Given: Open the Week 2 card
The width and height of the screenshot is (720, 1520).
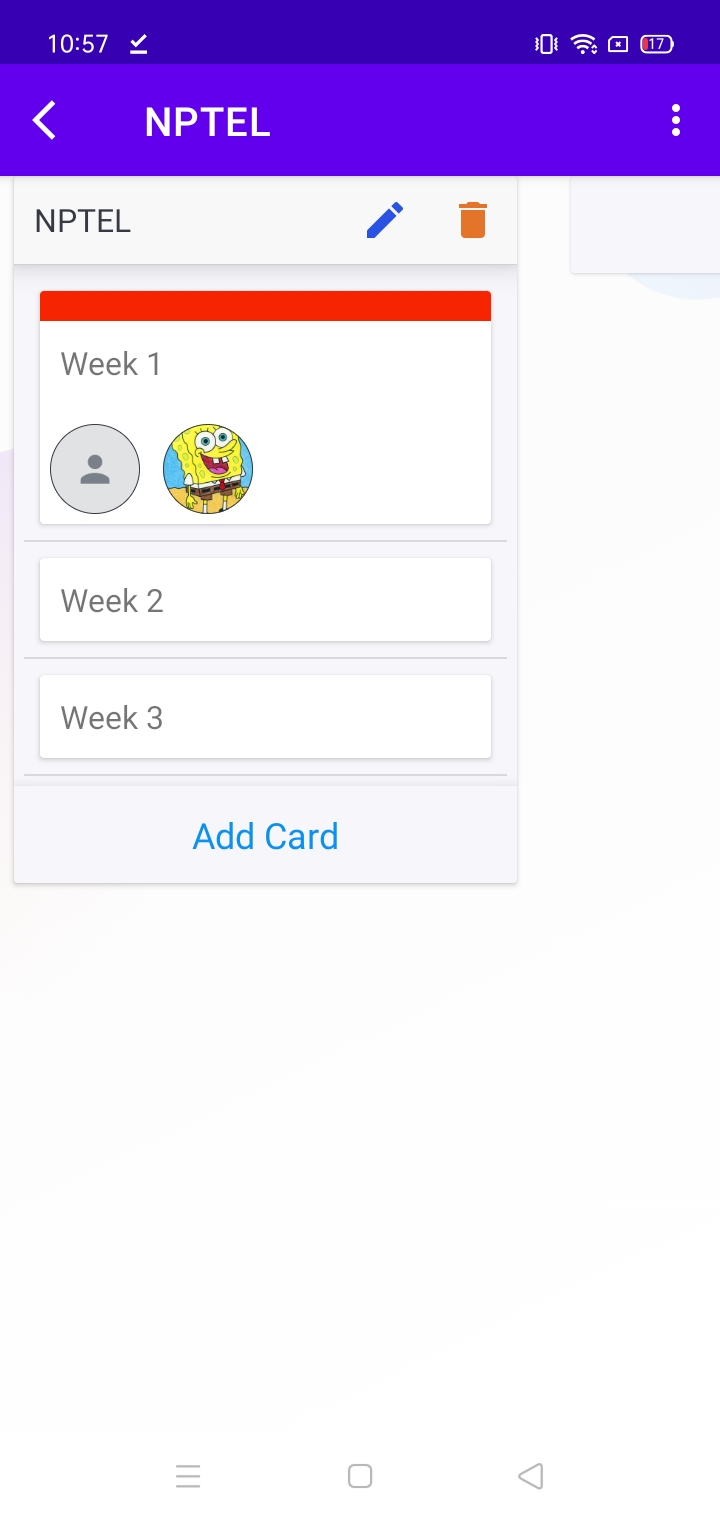Looking at the screenshot, I should [x=265, y=599].
